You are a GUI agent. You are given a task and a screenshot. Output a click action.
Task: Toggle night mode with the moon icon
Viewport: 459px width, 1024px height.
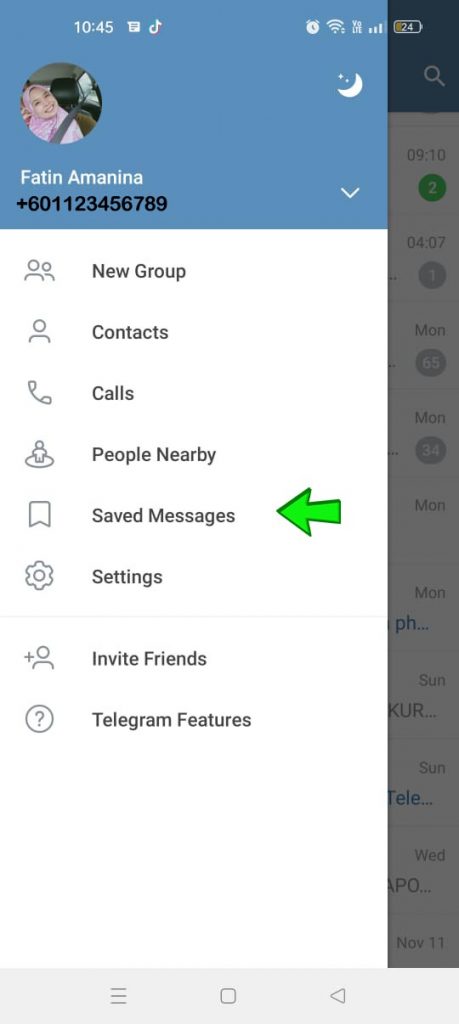point(349,85)
